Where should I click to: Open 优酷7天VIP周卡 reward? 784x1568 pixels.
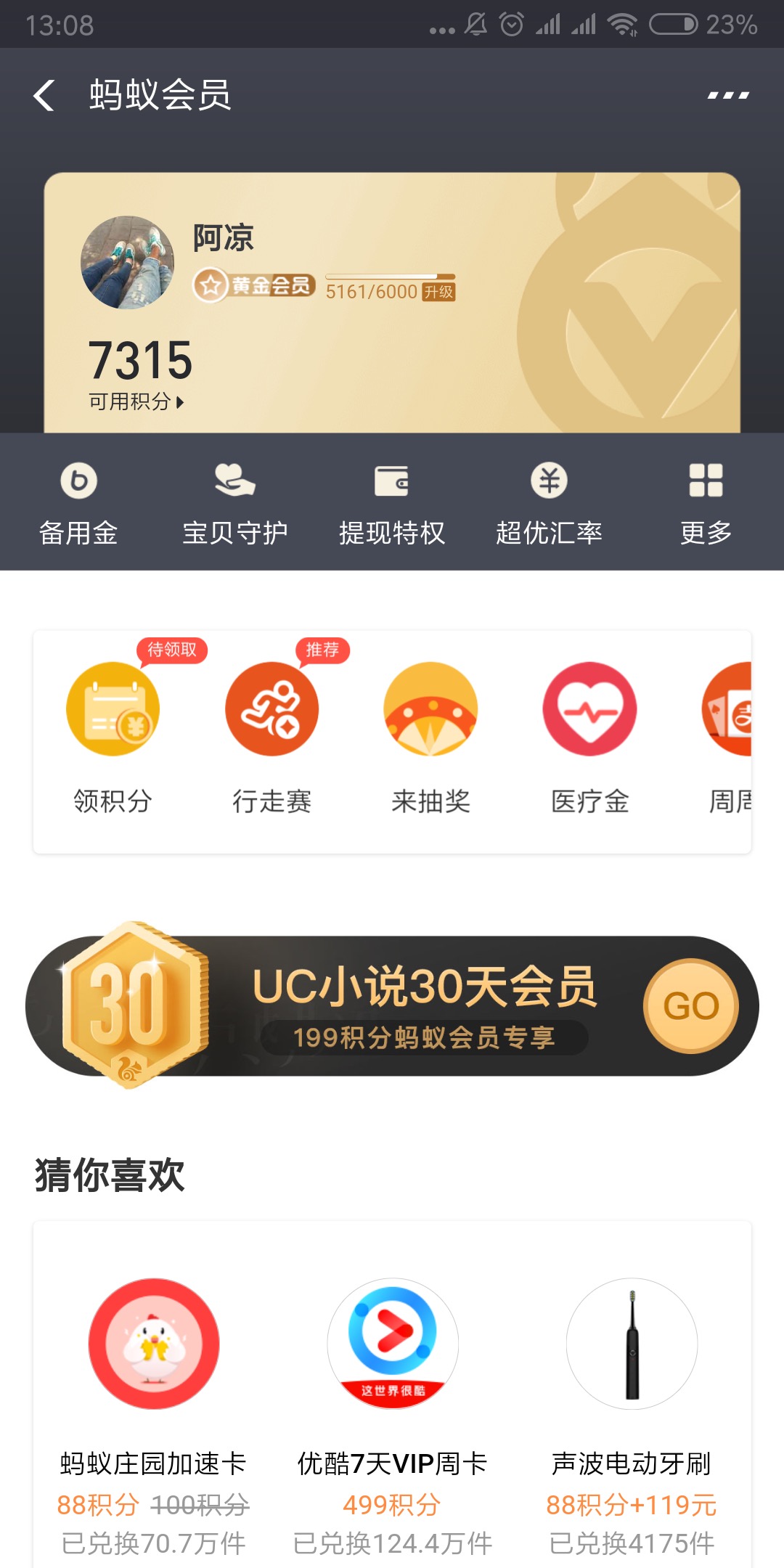click(393, 1416)
